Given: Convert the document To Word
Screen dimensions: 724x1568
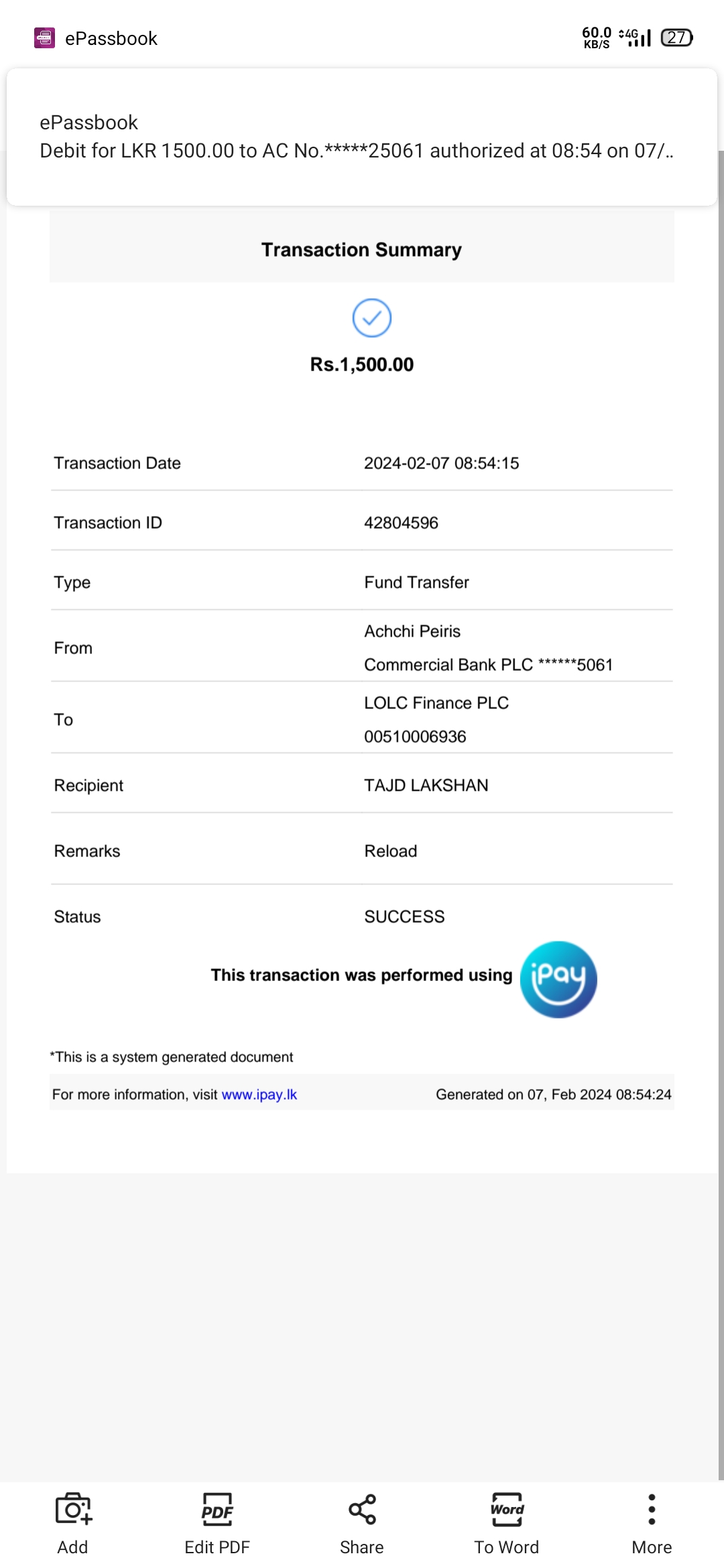Looking at the screenshot, I should tap(507, 1522).
